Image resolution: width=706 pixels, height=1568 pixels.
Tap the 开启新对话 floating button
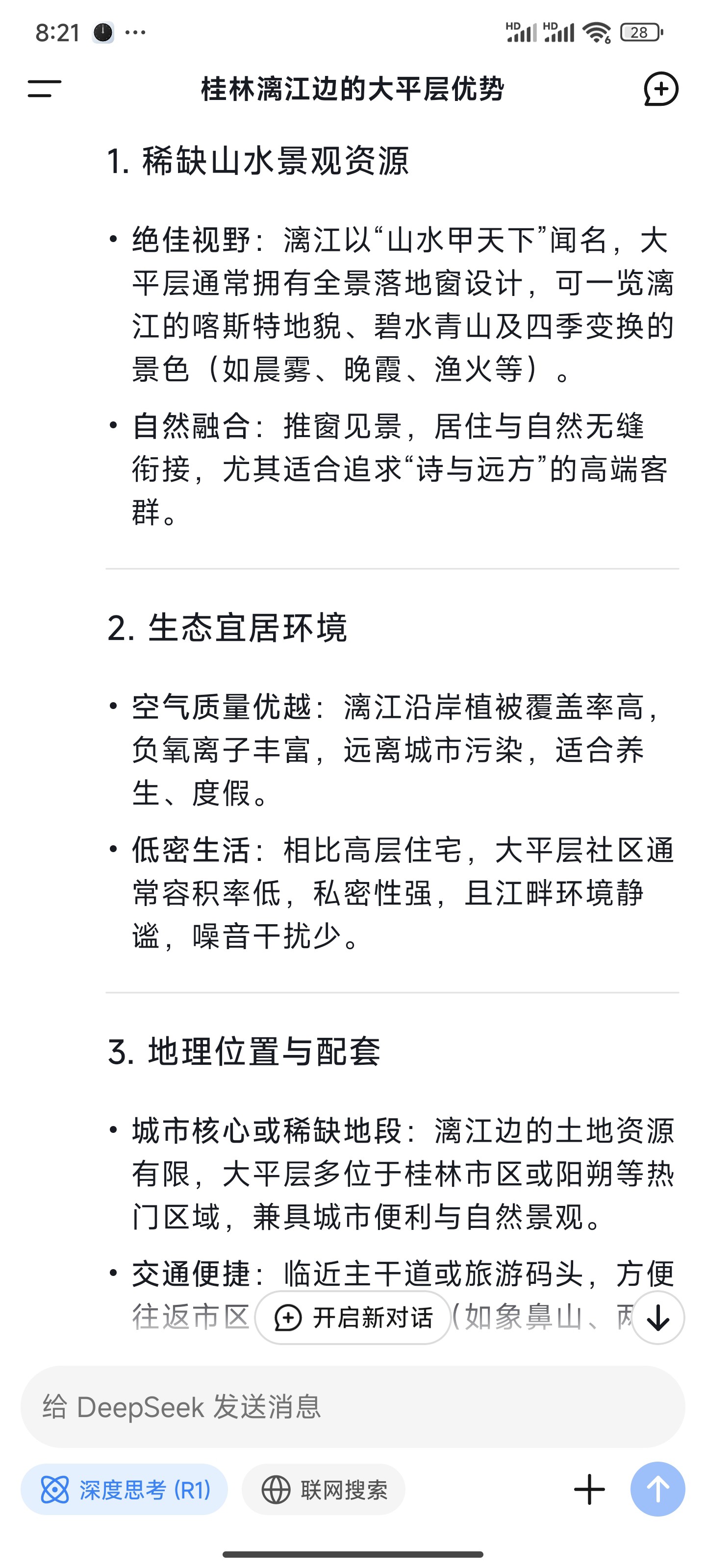(x=353, y=1318)
